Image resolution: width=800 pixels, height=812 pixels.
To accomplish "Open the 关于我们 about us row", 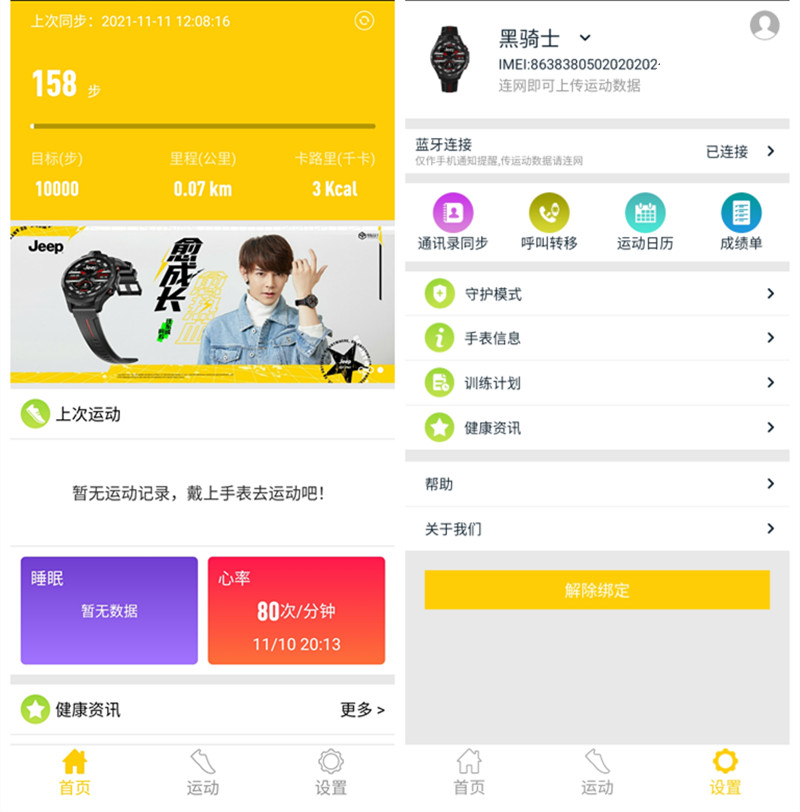I will (596, 529).
